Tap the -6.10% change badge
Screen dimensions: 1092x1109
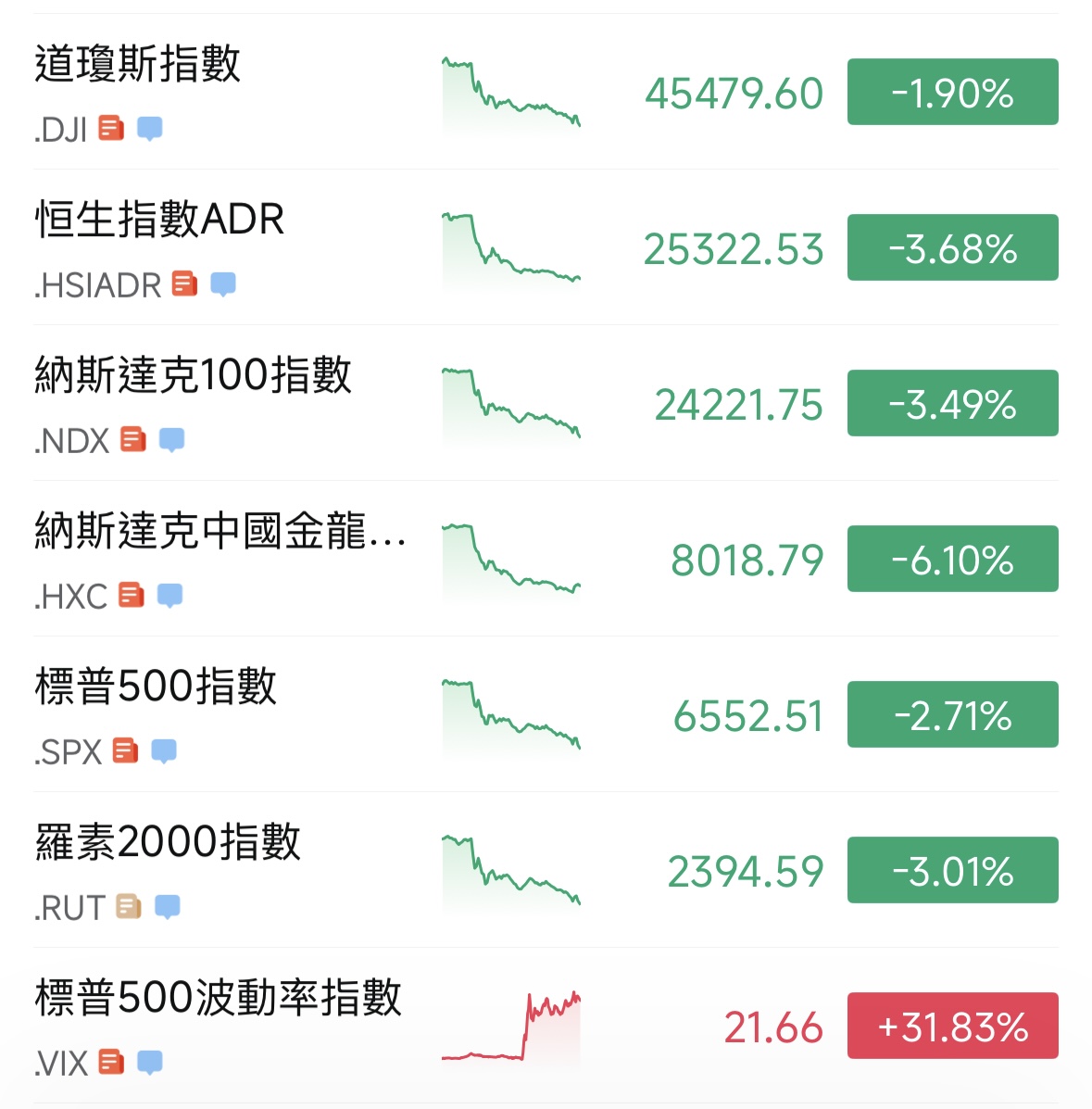952,560
